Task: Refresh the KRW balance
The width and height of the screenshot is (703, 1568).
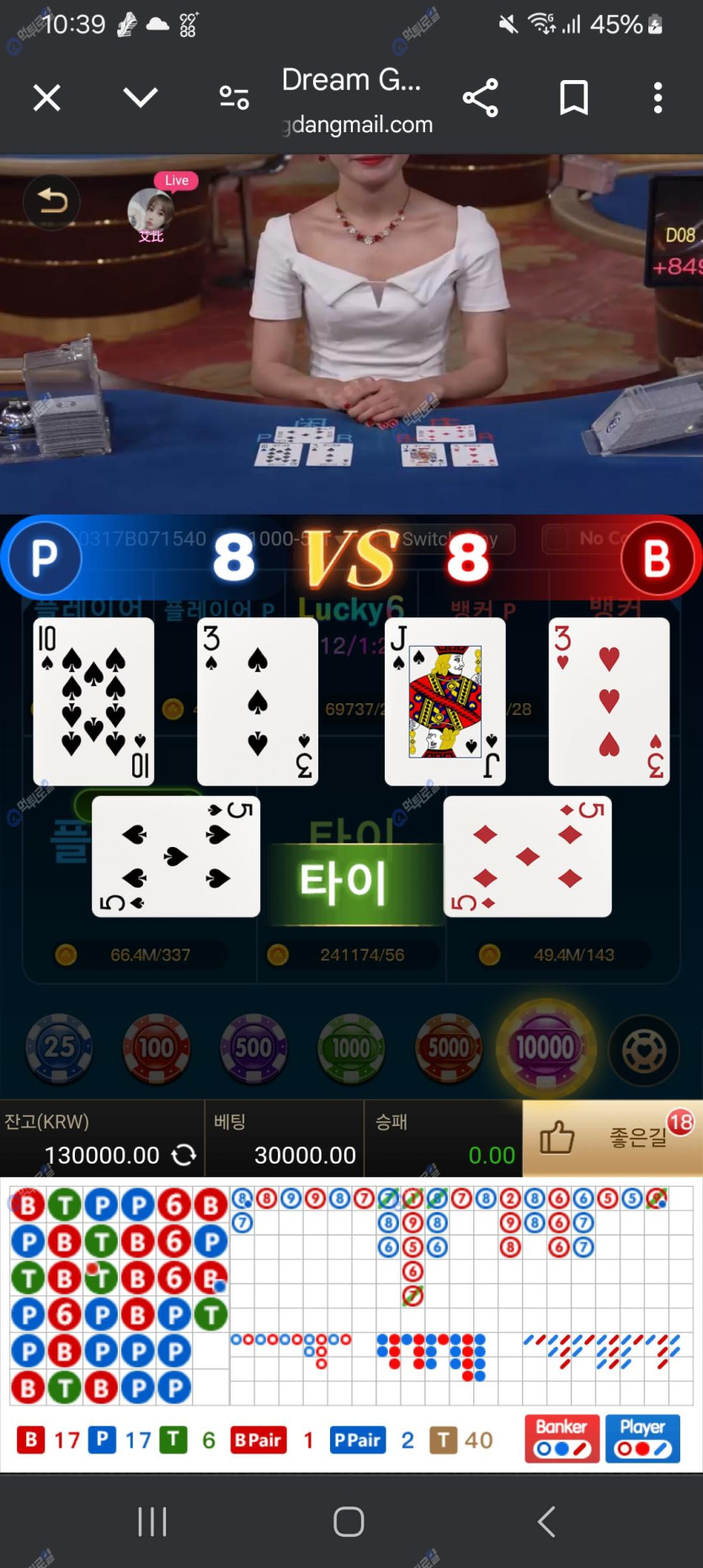Action: [184, 1155]
